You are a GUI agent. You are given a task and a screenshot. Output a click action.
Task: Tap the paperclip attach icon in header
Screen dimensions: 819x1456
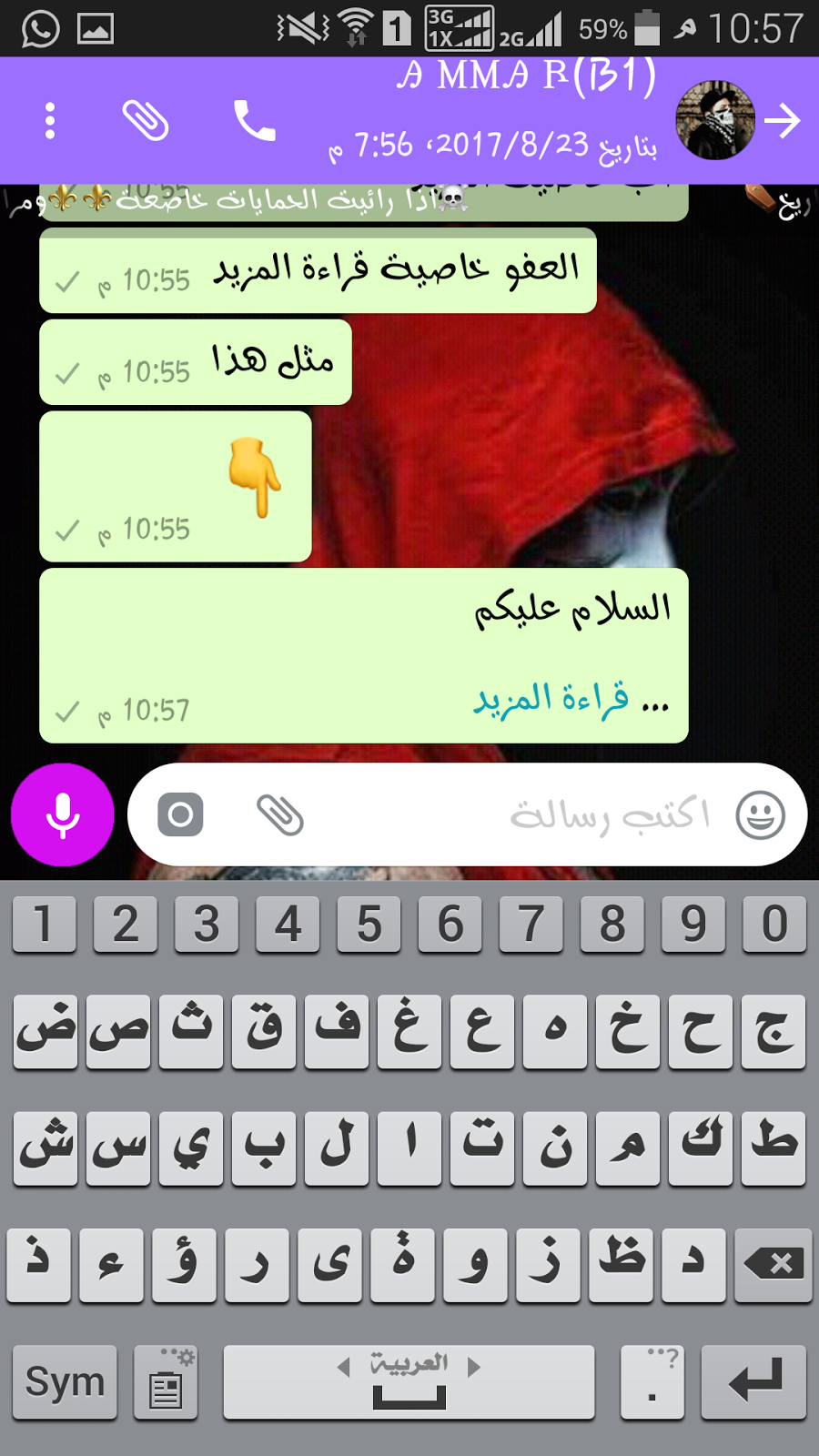146,120
